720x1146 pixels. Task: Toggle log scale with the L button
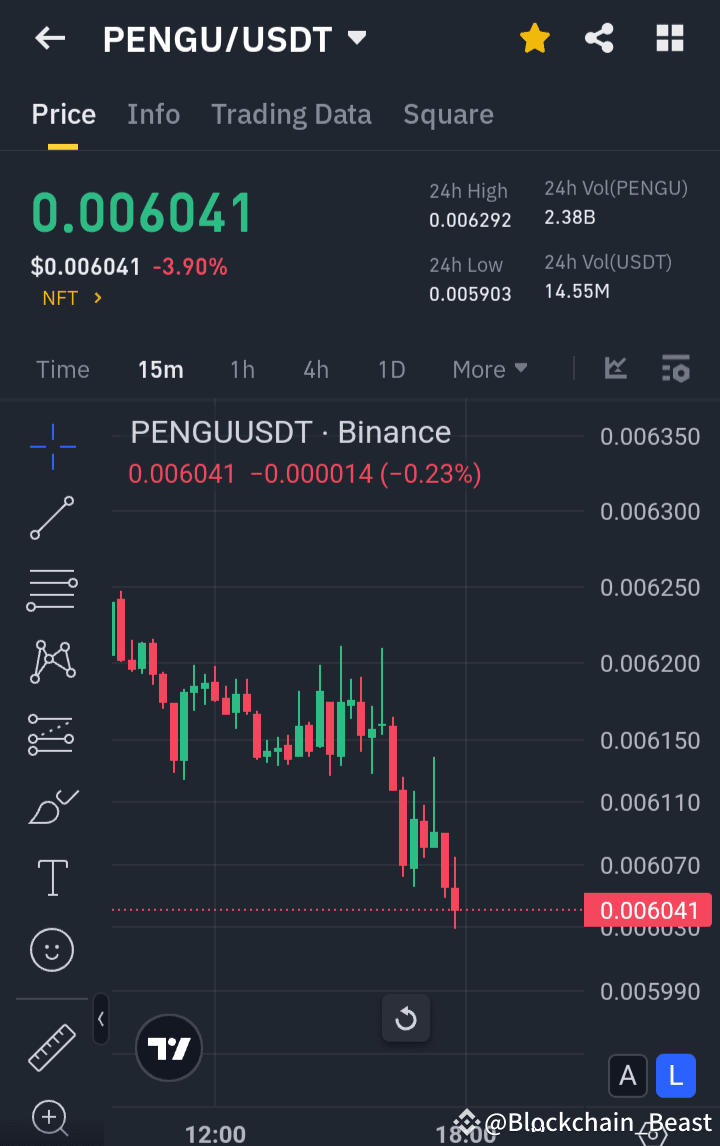tap(675, 1075)
